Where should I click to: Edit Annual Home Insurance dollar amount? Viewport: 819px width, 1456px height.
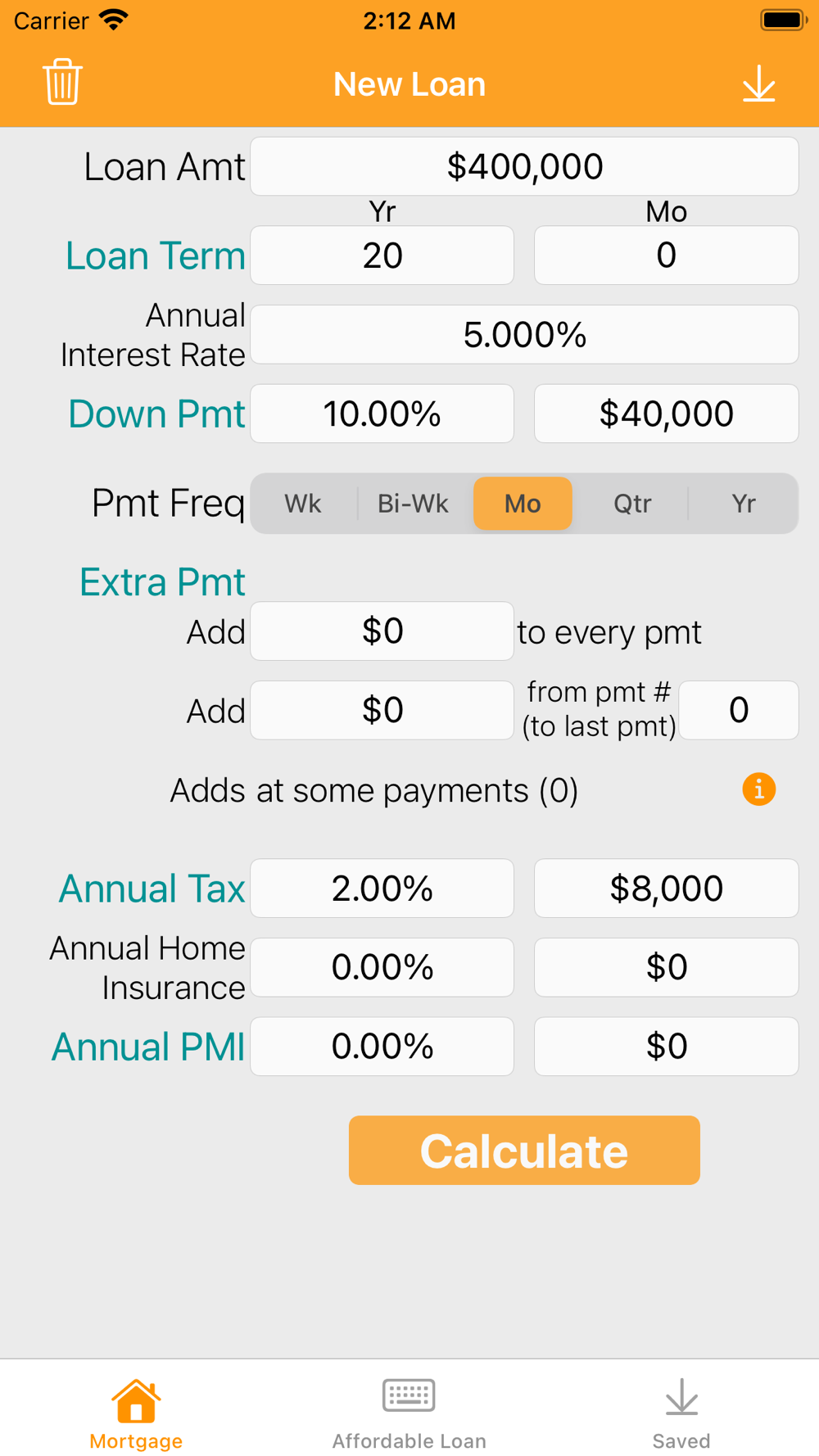click(x=666, y=967)
